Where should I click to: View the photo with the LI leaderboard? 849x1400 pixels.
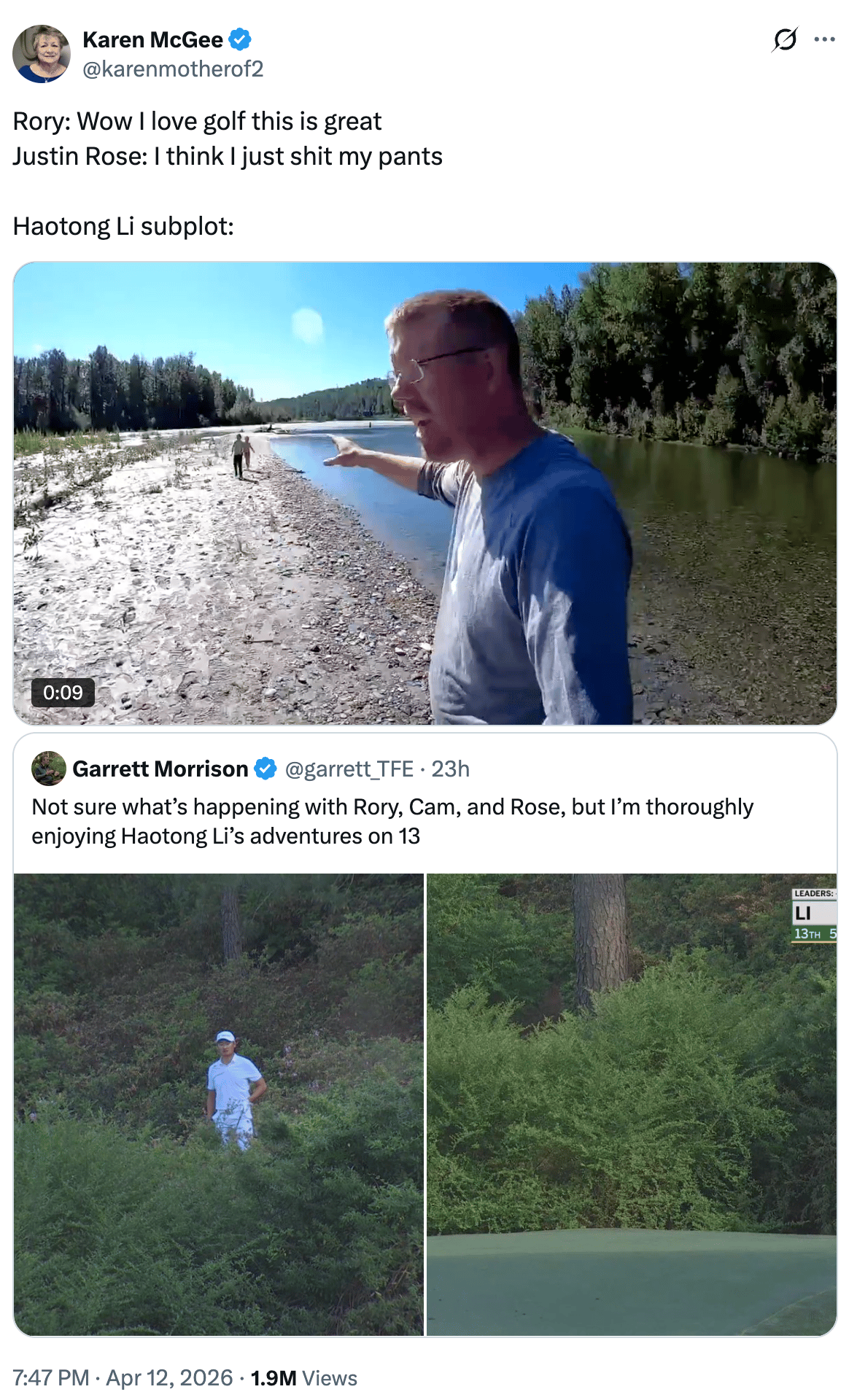pyautogui.click(x=632, y=1104)
